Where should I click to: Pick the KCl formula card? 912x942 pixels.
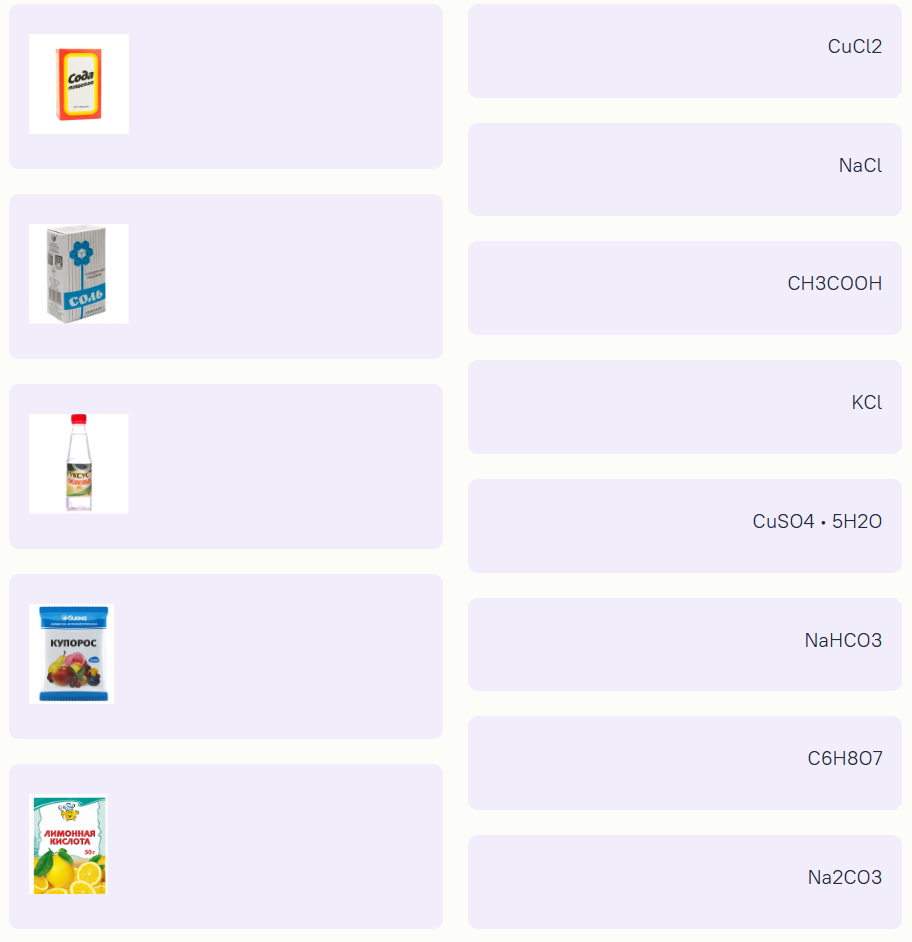pyautogui.click(x=684, y=407)
